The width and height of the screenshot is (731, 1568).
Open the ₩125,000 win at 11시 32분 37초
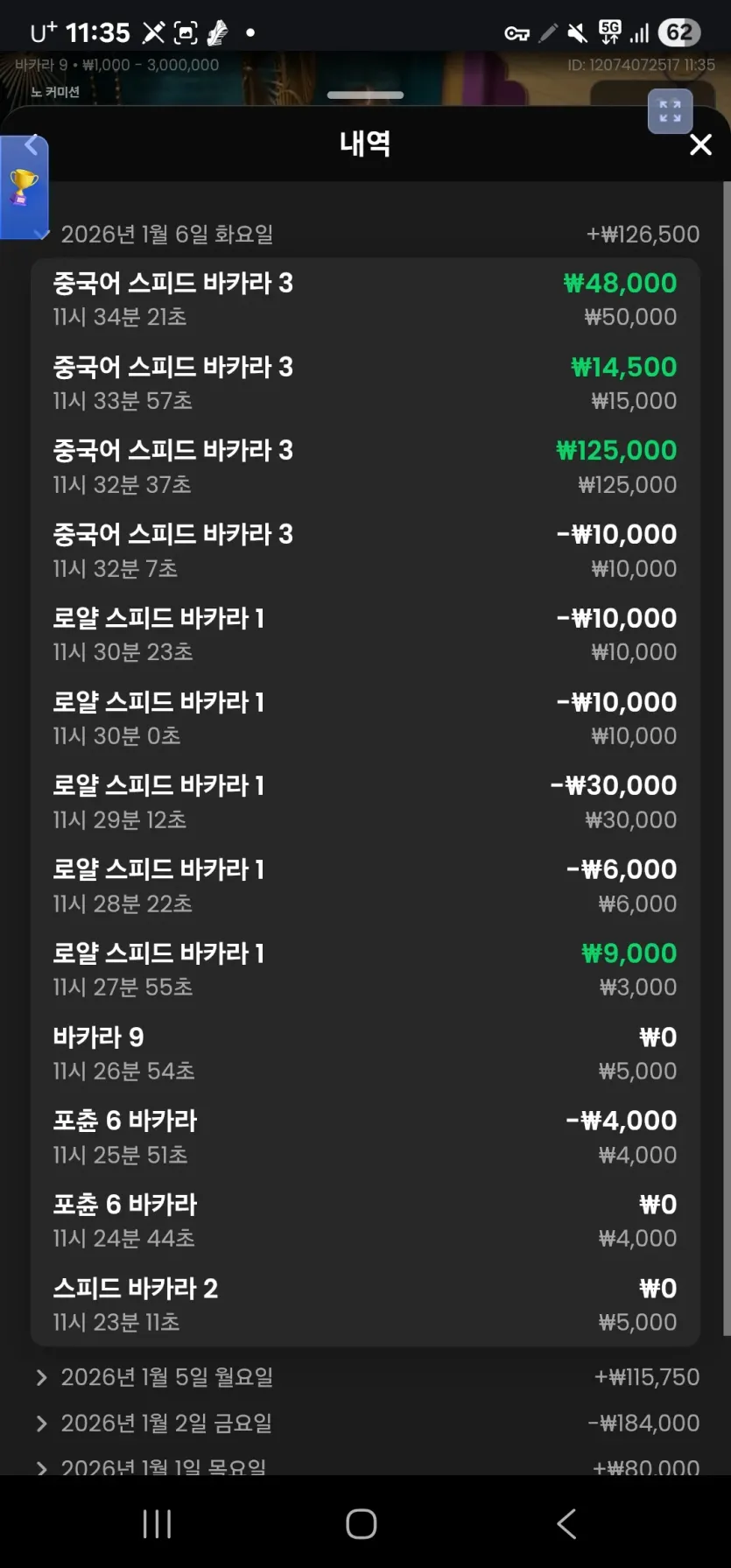coord(365,467)
